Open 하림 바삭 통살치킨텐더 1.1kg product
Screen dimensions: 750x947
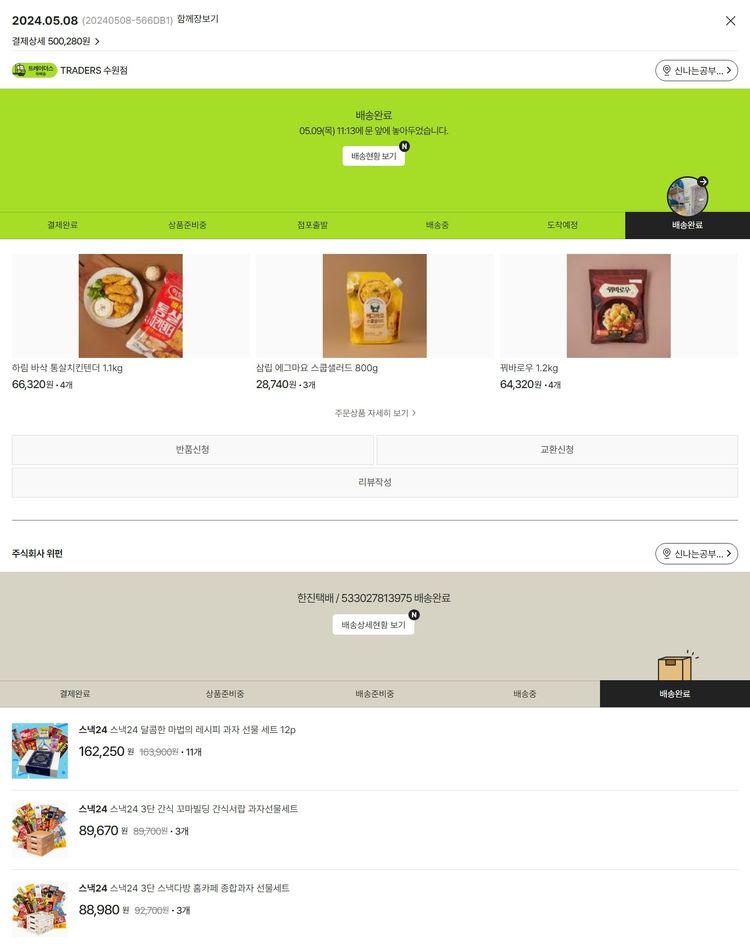[130, 306]
